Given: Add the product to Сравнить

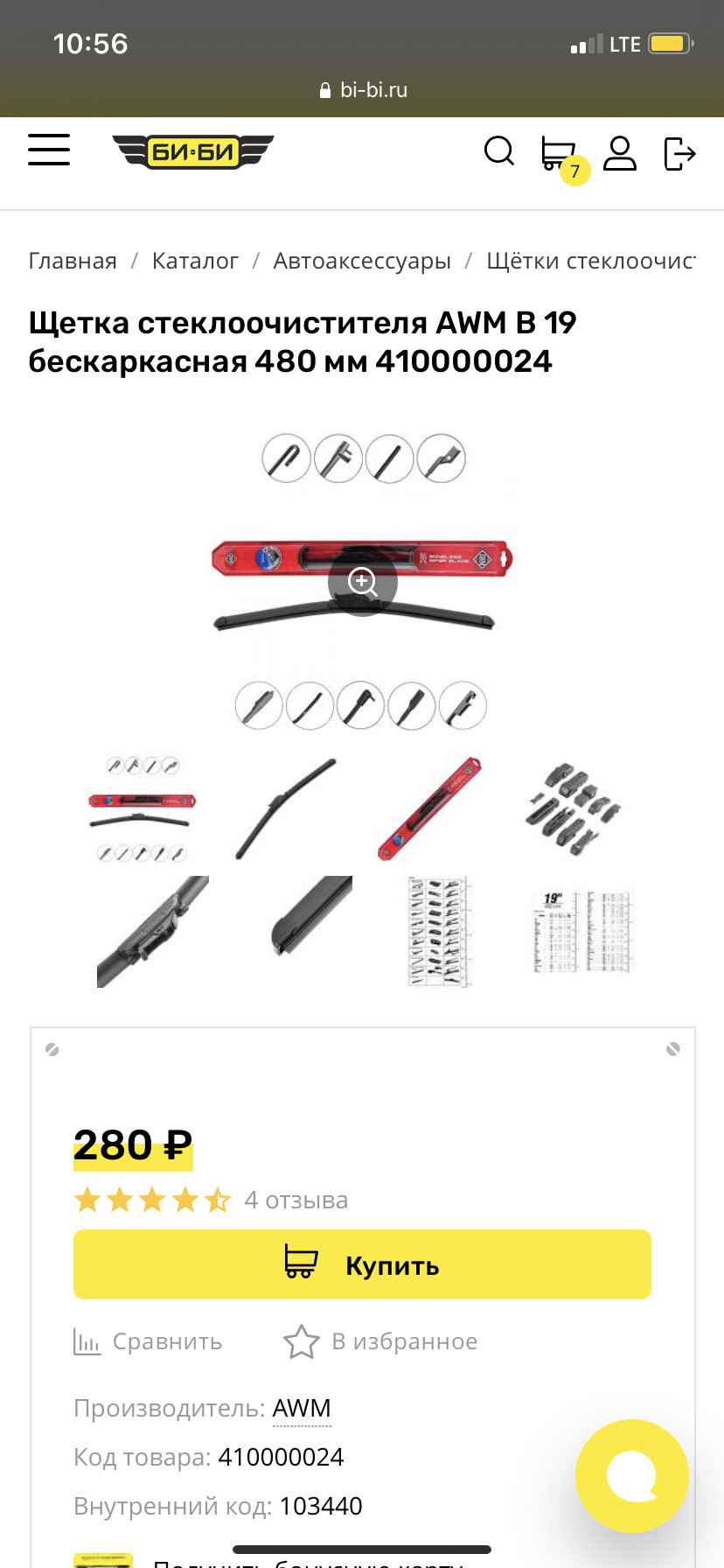Looking at the screenshot, I should click(x=149, y=1341).
